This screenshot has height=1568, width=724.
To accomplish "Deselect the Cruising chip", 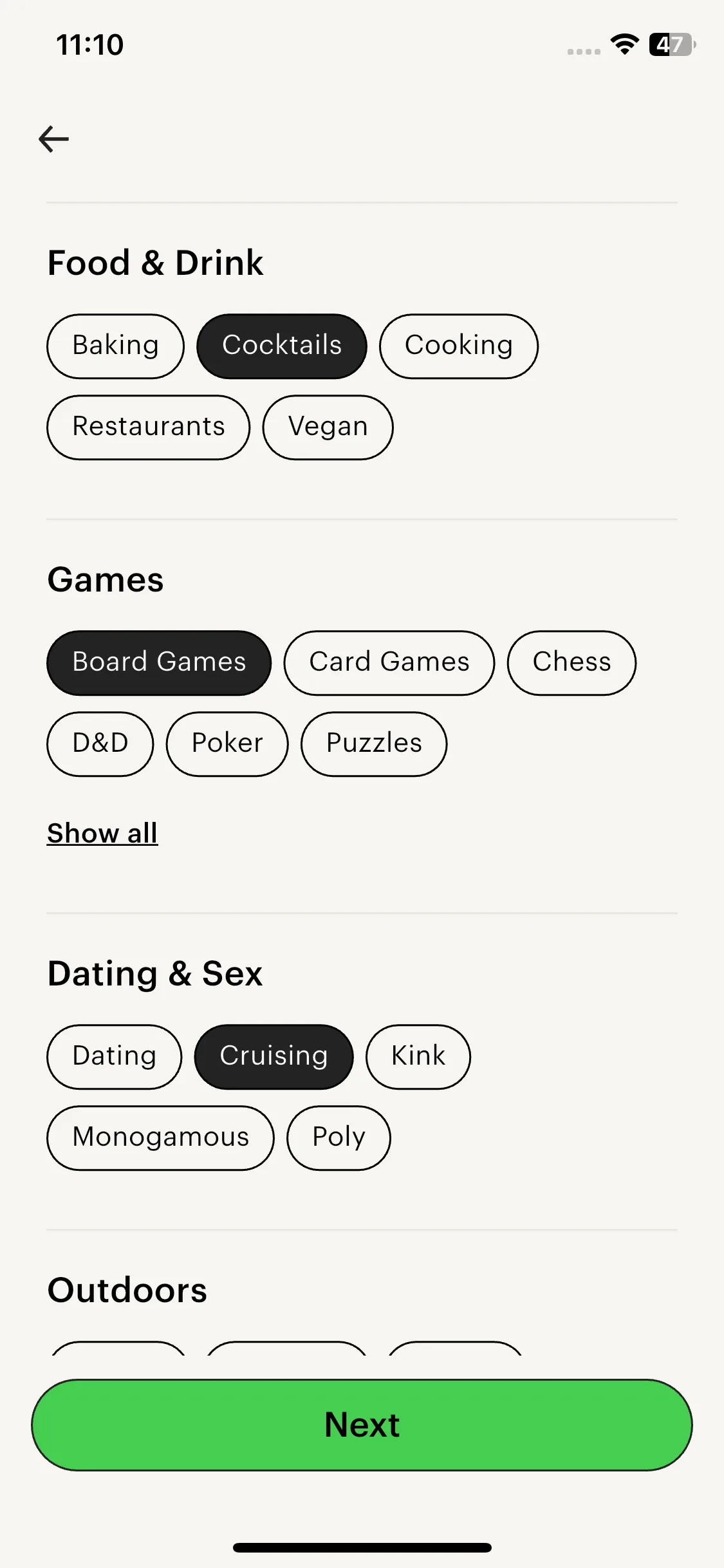I will [x=274, y=1057].
